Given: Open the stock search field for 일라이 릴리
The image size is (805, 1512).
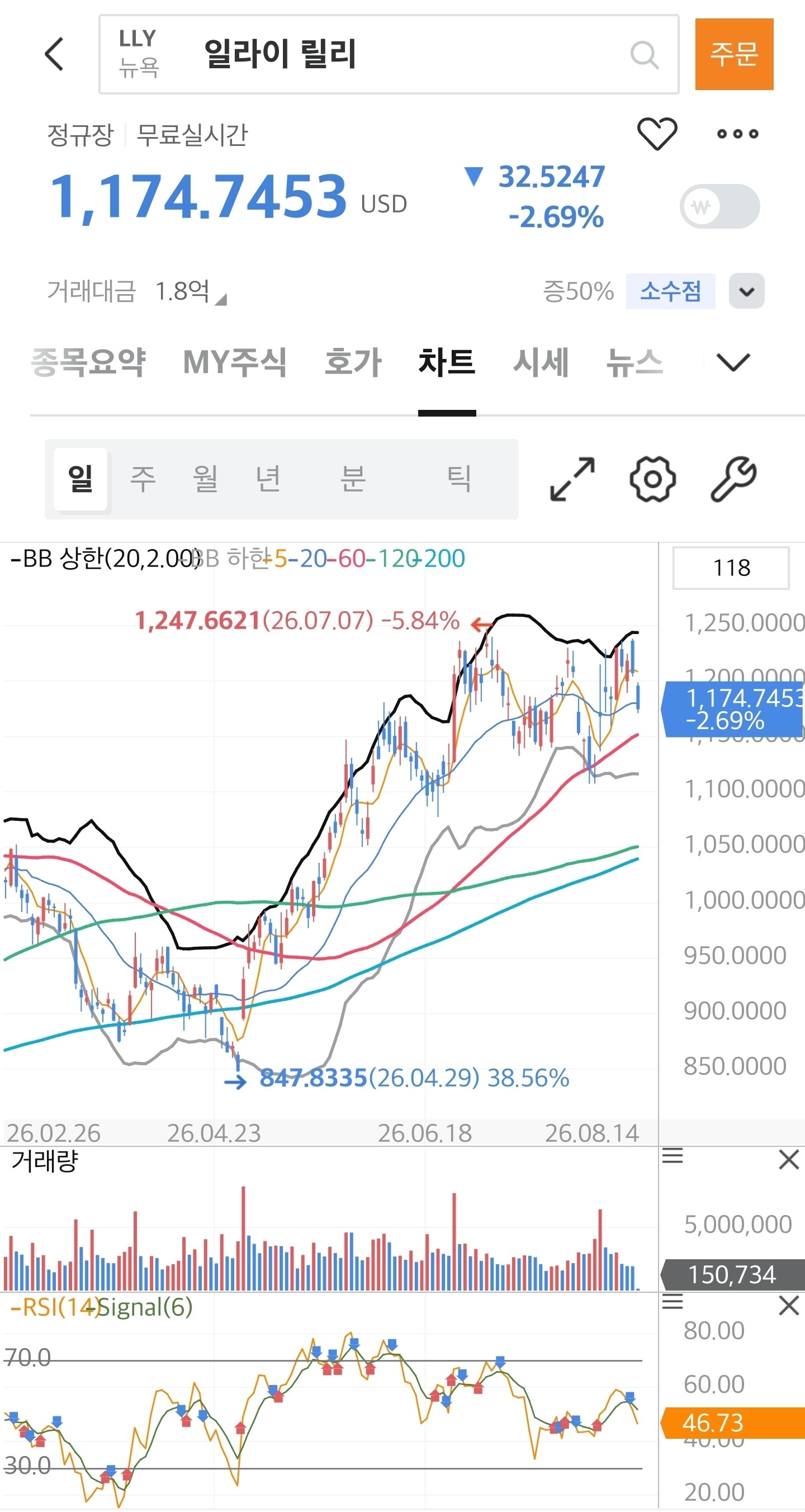Looking at the screenshot, I should (389, 54).
